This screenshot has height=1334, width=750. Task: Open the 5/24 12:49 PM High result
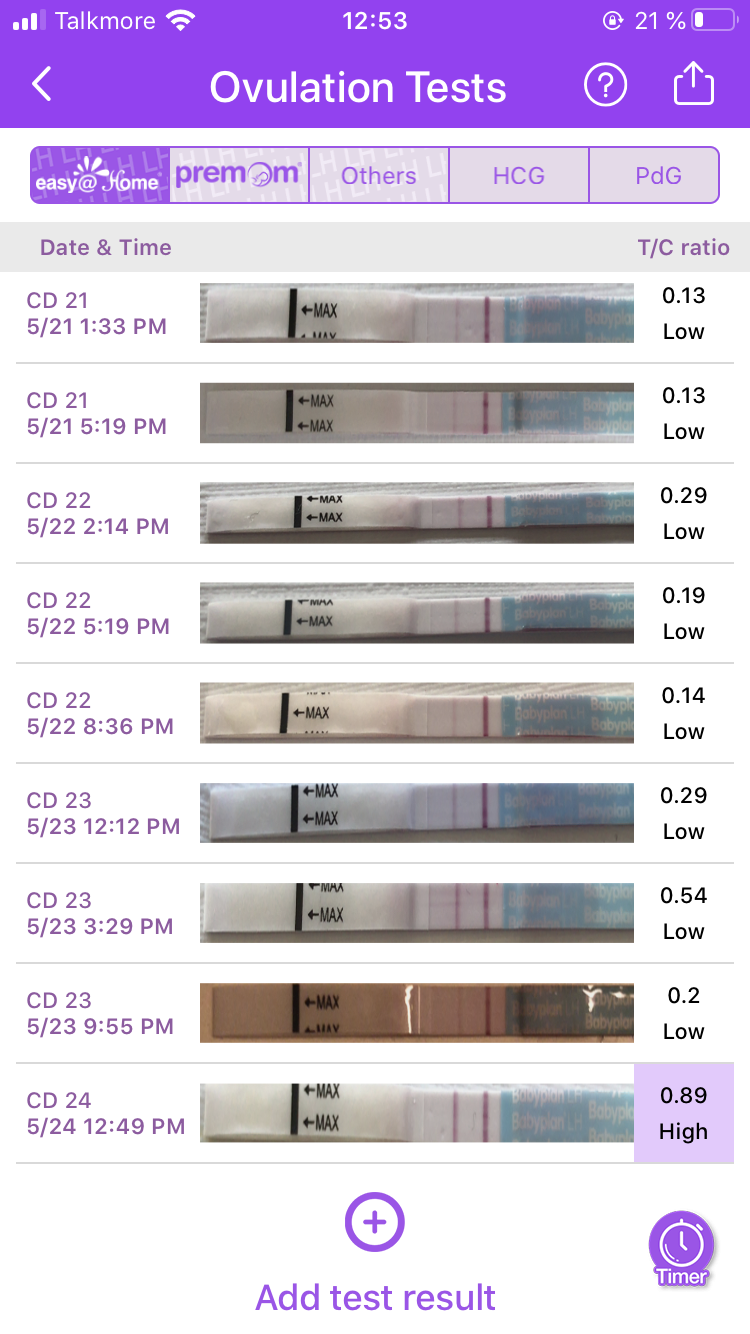[x=683, y=1113]
